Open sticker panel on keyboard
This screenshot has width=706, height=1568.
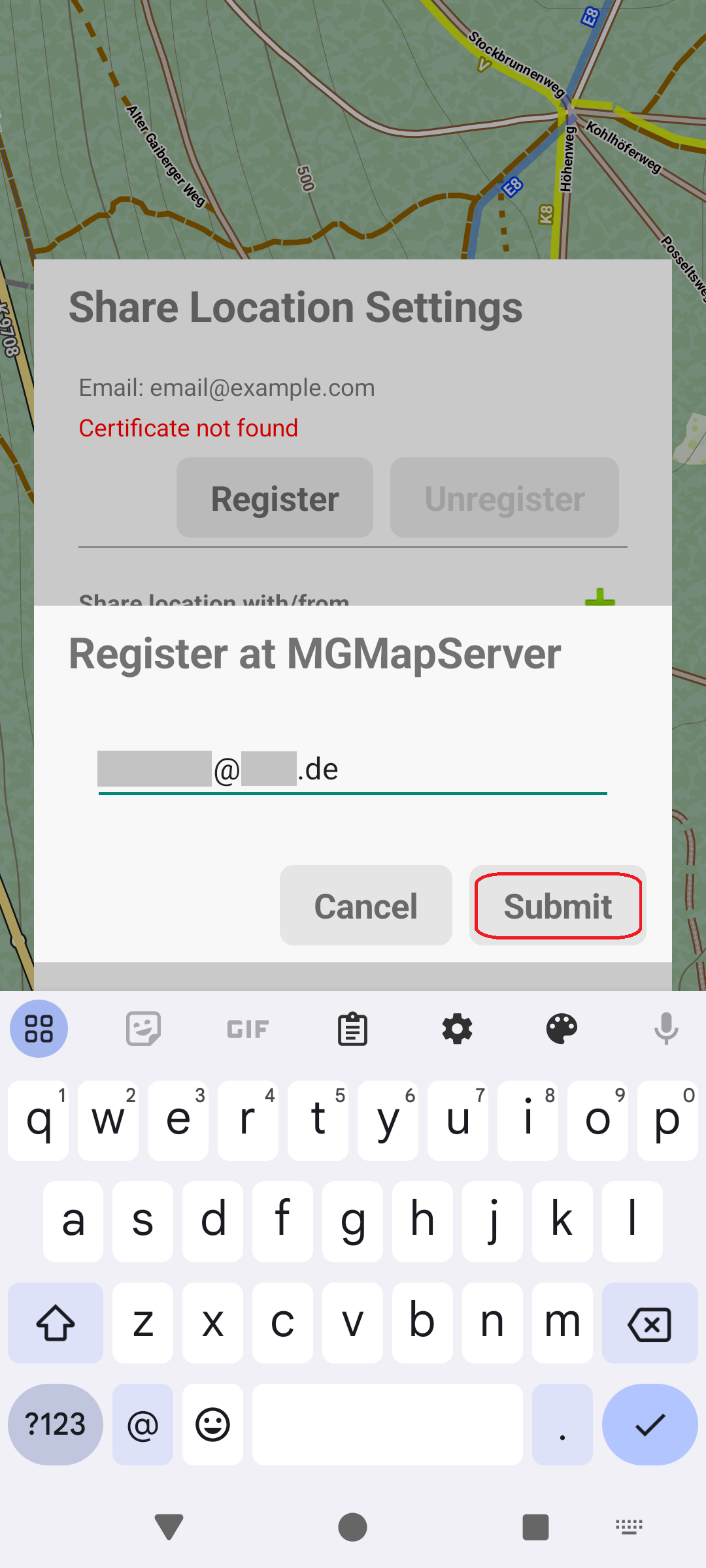[x=143, y=1030]
